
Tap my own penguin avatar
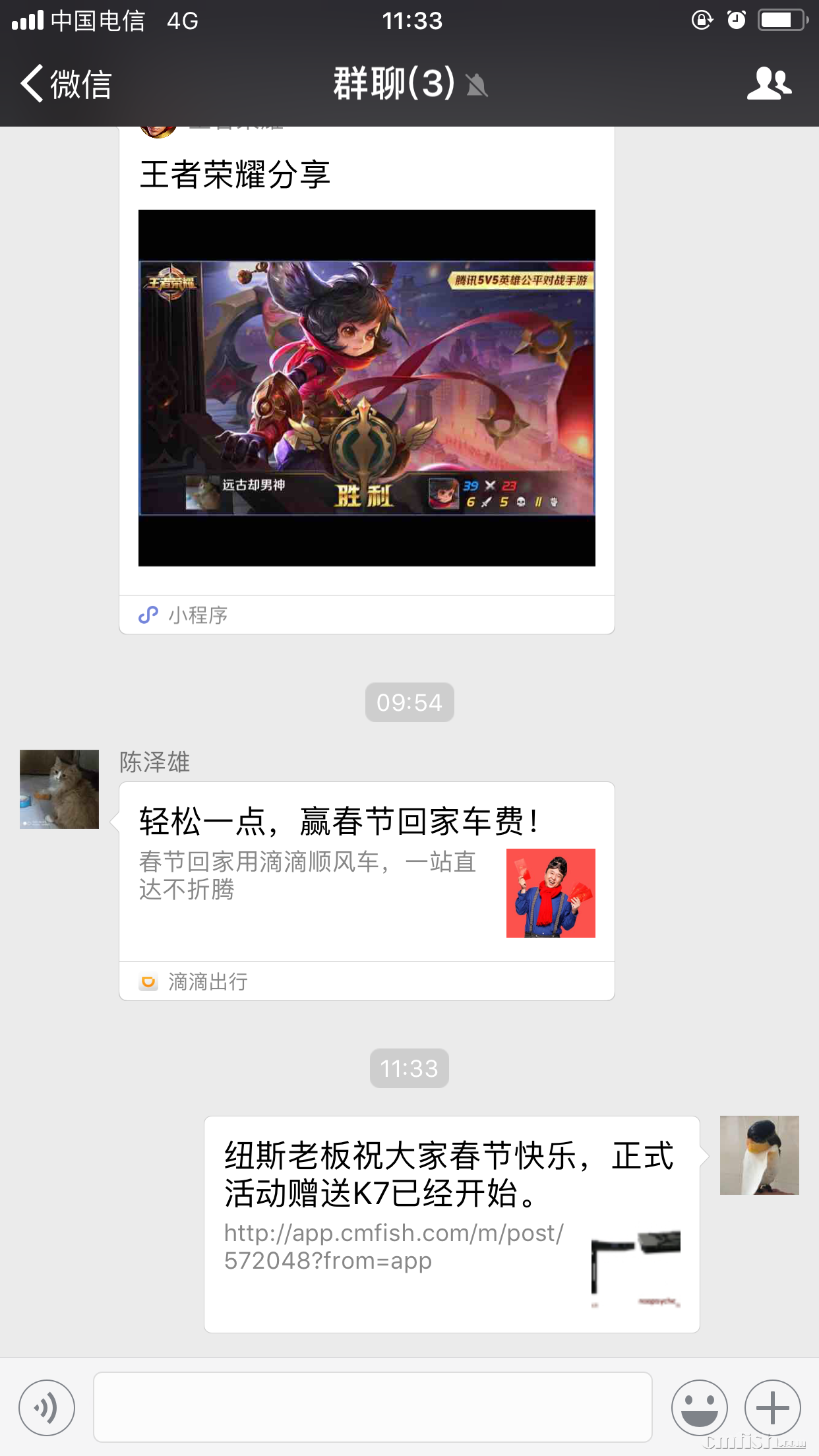[x=759, y=1155]
